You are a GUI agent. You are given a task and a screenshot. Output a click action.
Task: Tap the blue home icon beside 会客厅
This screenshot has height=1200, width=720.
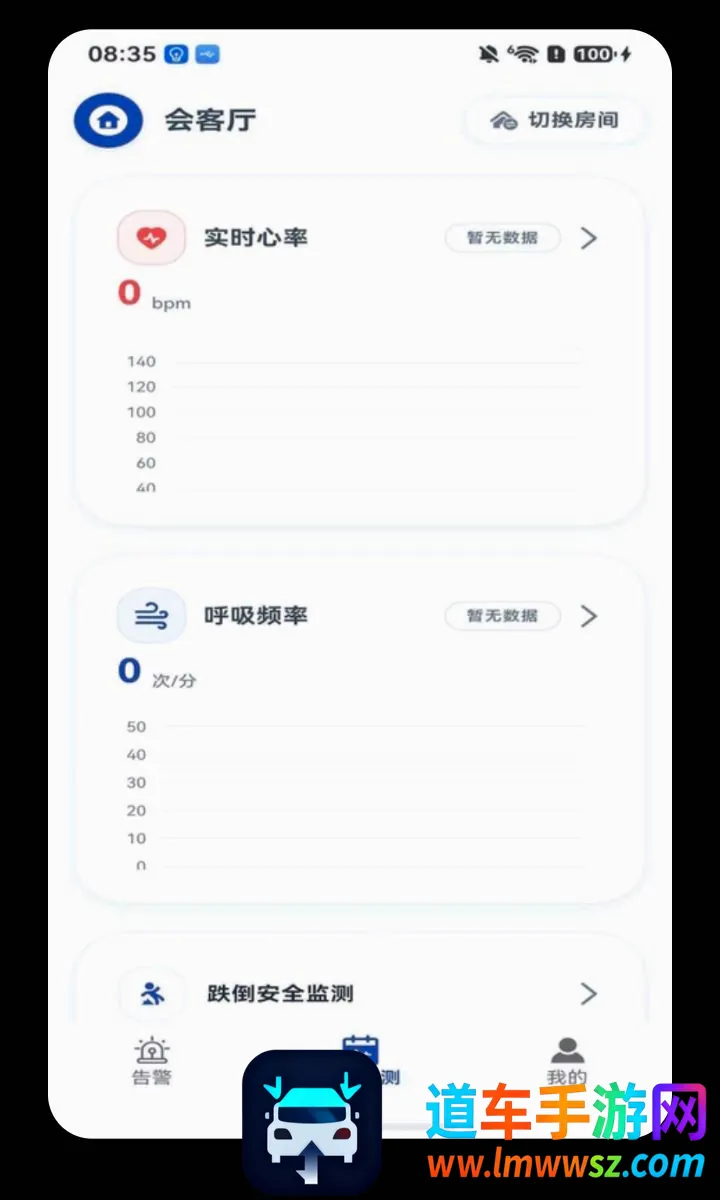tap(108, 121)
